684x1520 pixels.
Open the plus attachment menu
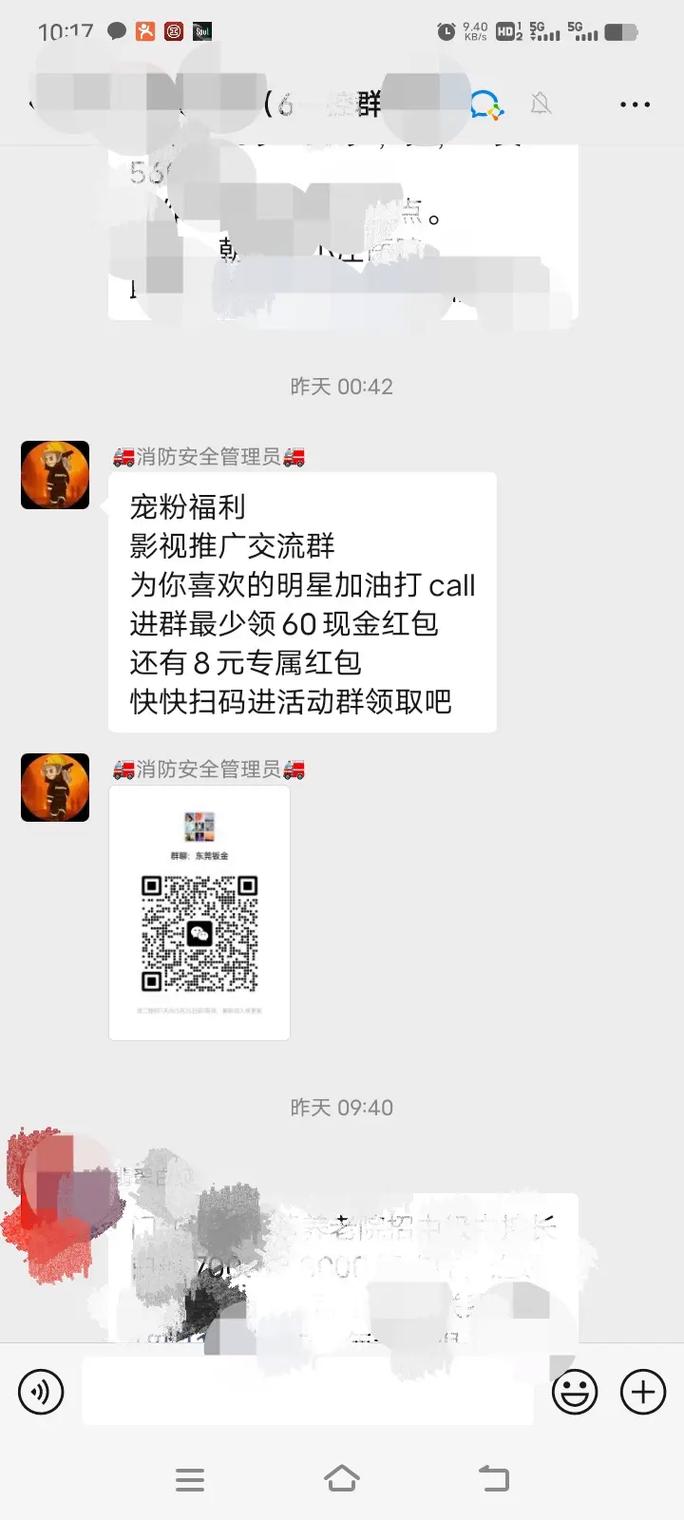click(x=643, y=1391)
